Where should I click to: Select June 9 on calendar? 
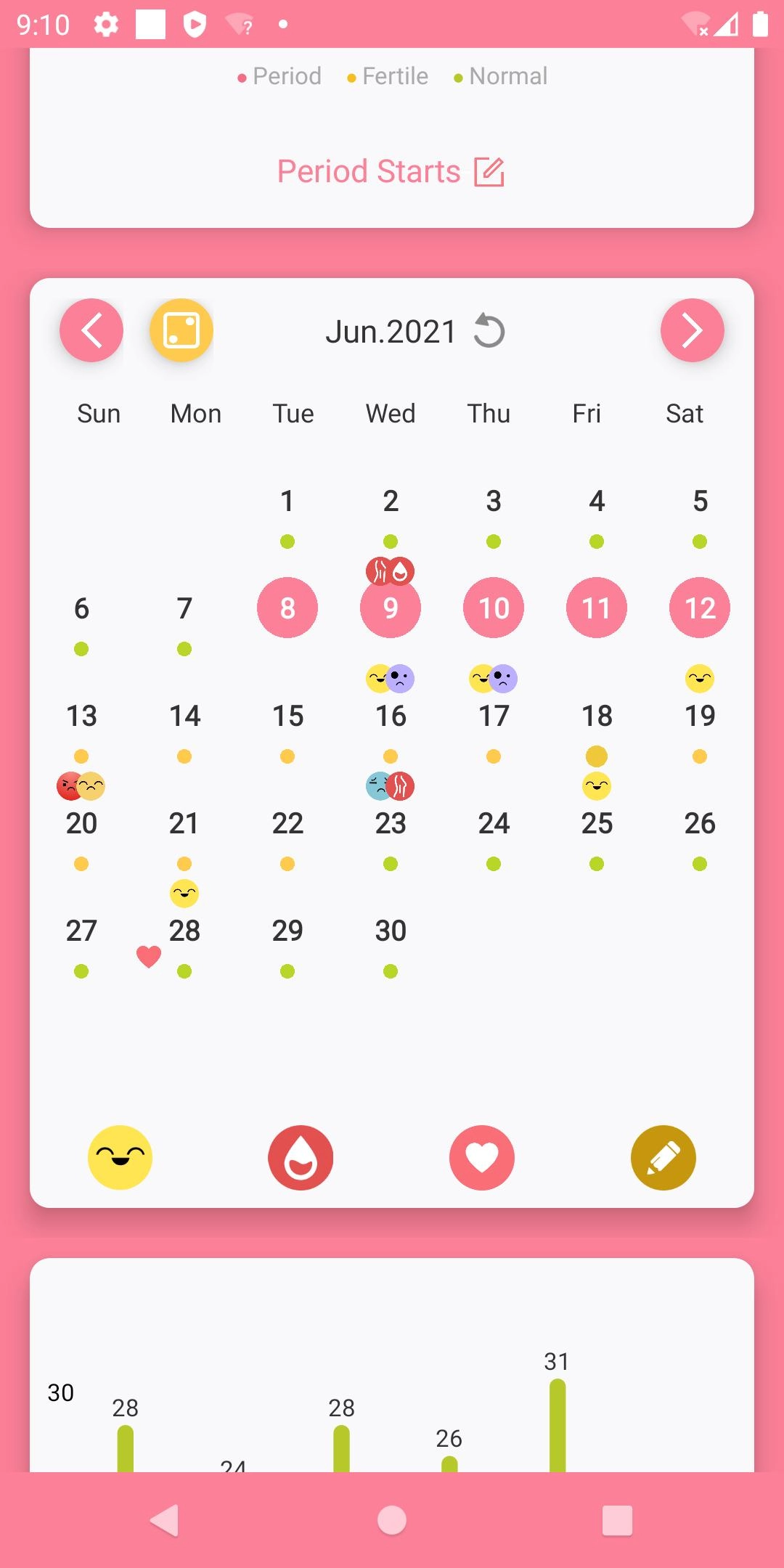391,608
